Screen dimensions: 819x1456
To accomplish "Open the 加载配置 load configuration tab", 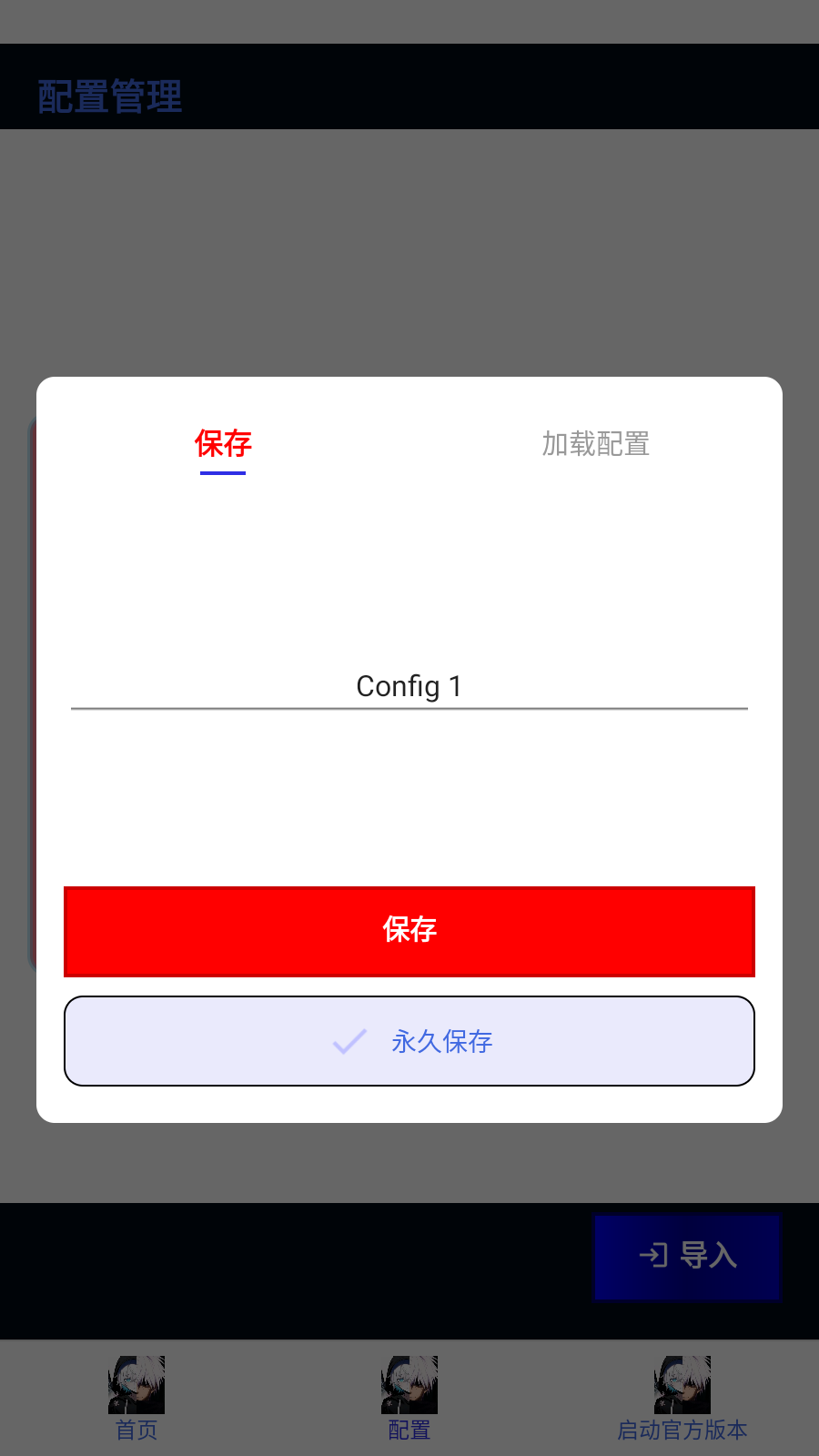I will [595, 444].
